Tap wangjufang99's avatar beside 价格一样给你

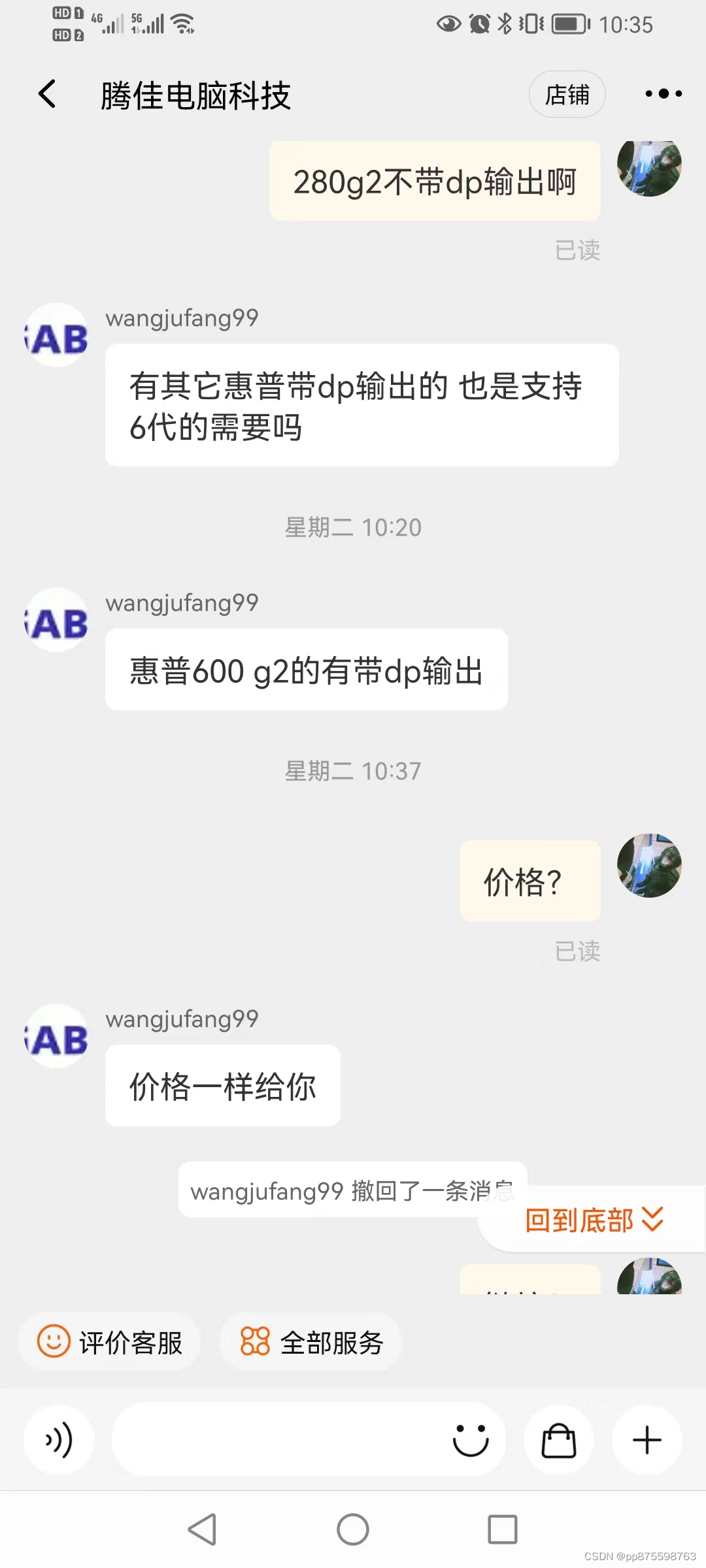point(57,1037)
